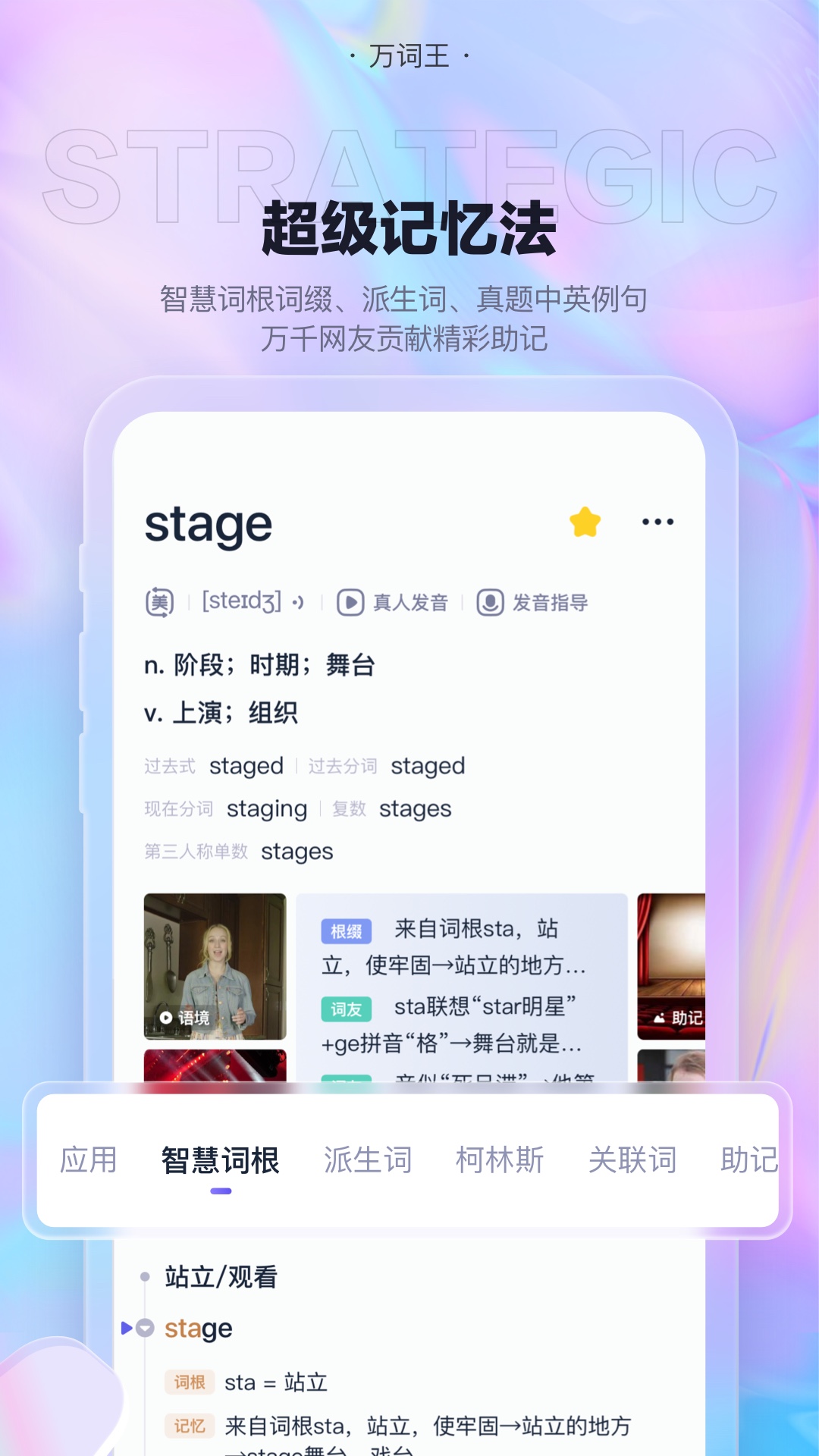This screenshot has width=819, height=1456.
Task: Switch to the 应用 tab
Action: [x=89, y=1160]
